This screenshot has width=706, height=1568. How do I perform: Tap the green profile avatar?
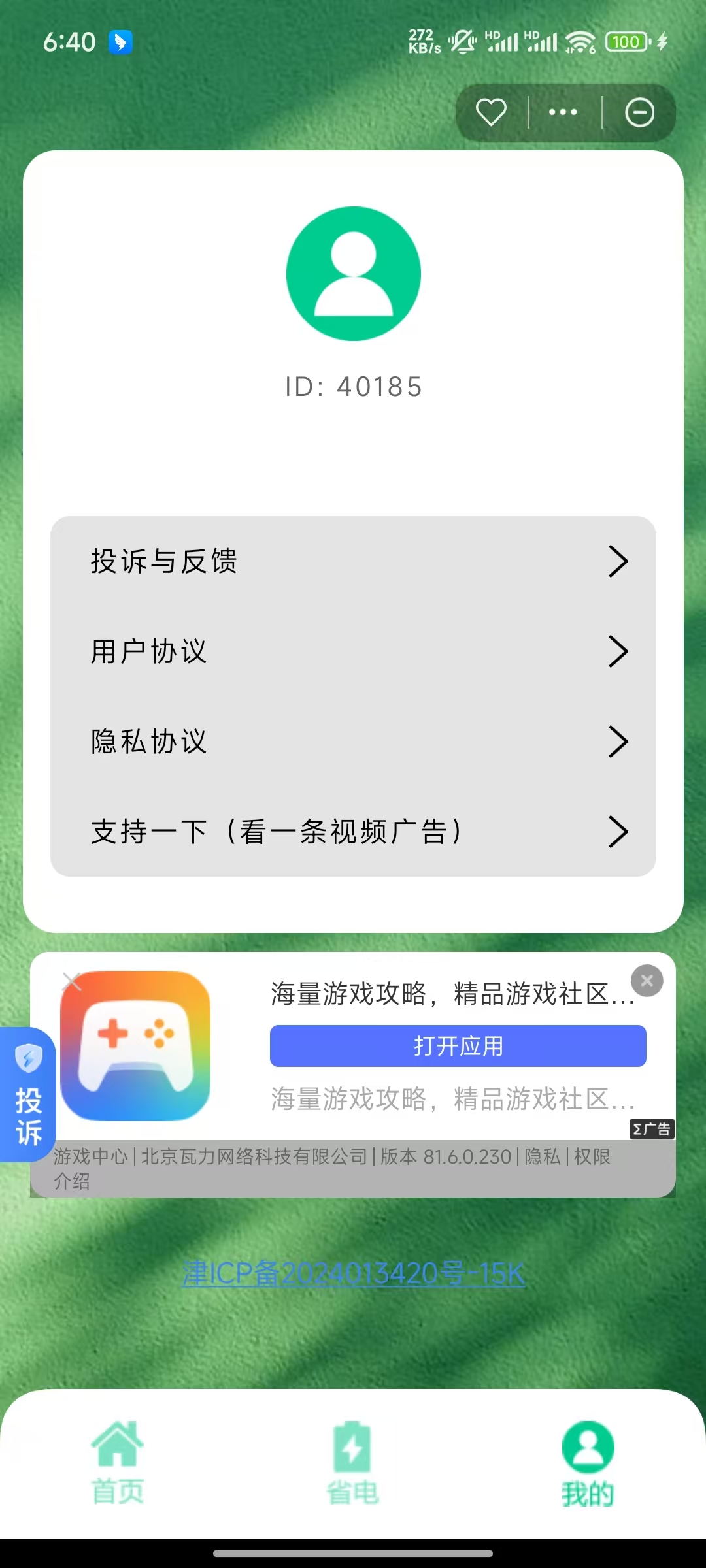353,274
